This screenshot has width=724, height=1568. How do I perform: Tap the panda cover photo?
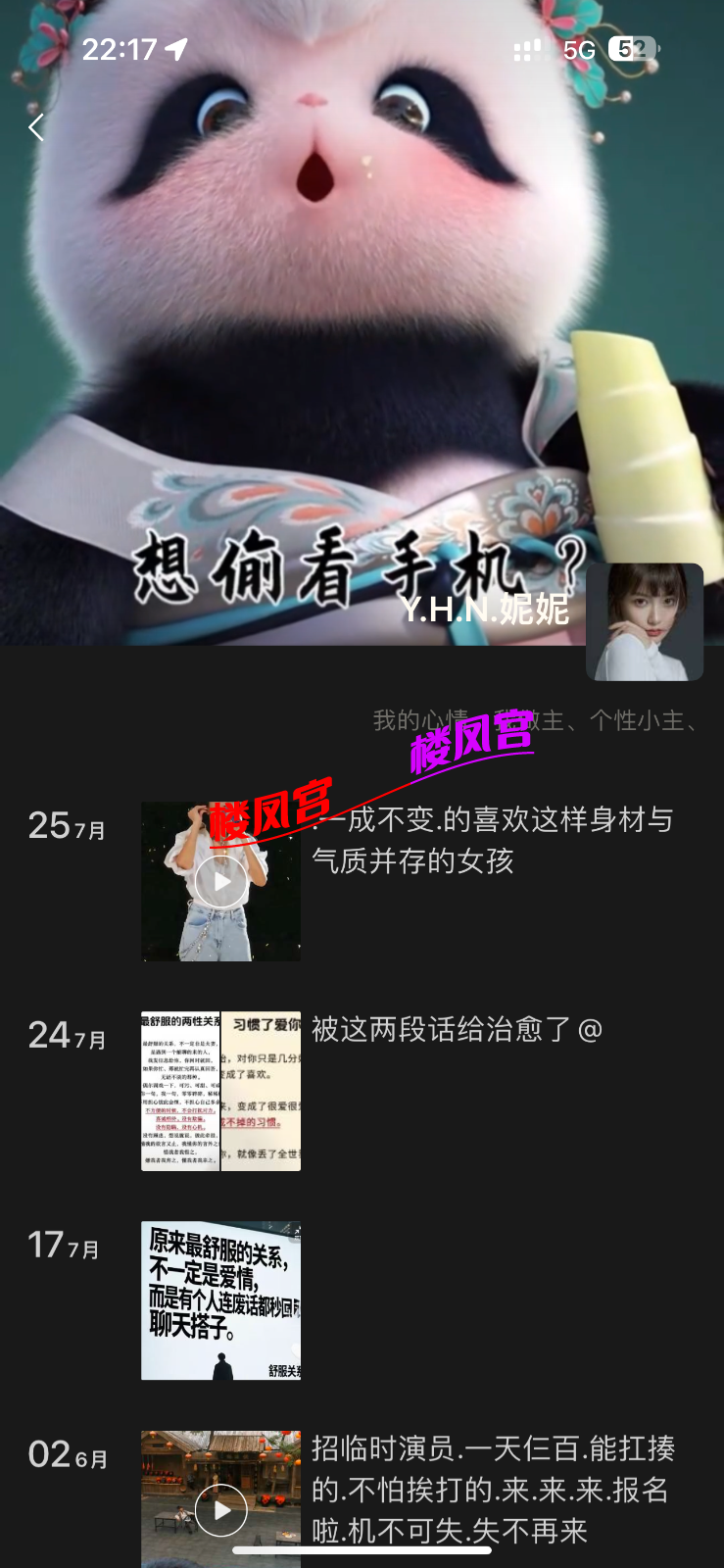tap(362, 294)
